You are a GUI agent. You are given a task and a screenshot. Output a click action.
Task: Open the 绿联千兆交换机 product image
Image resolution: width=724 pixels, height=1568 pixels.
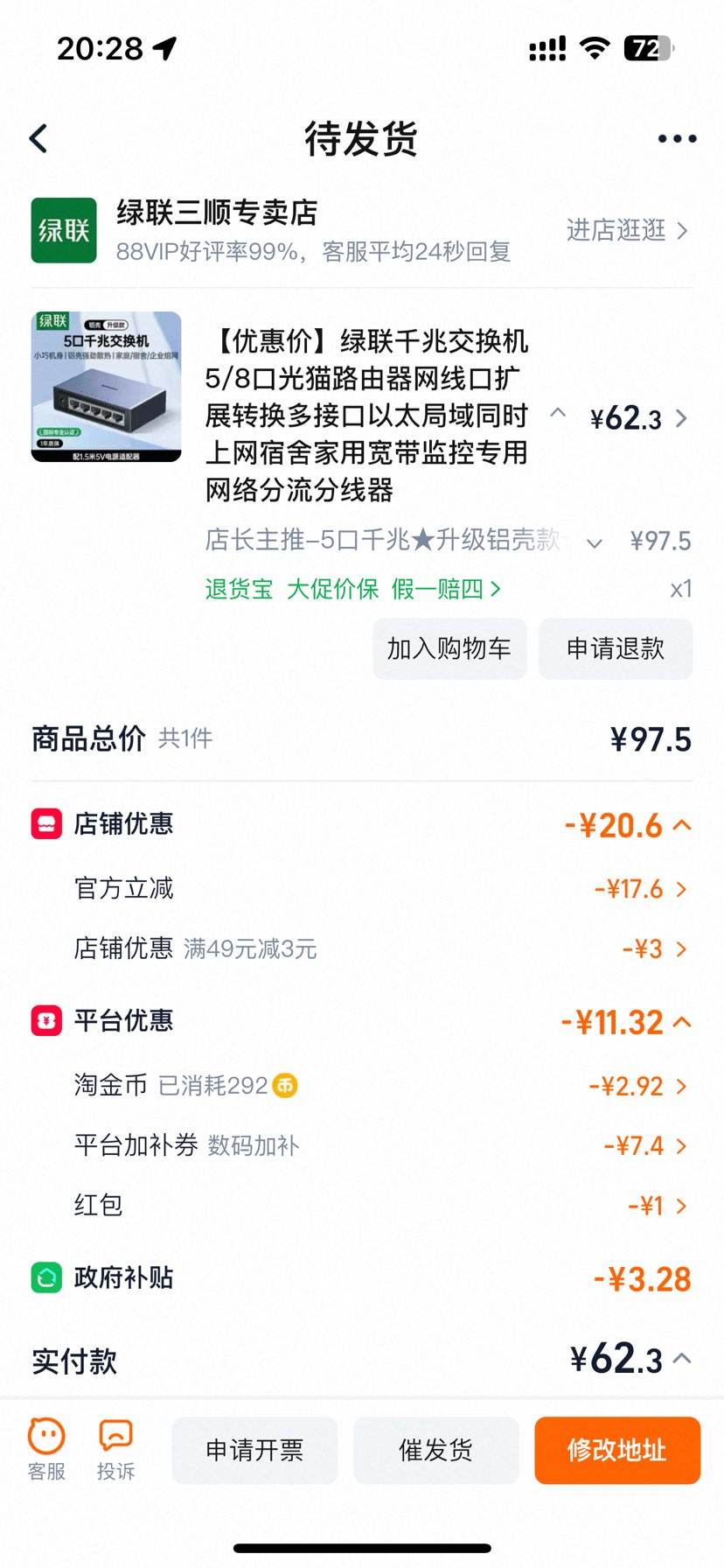click(x=107, y=387)
